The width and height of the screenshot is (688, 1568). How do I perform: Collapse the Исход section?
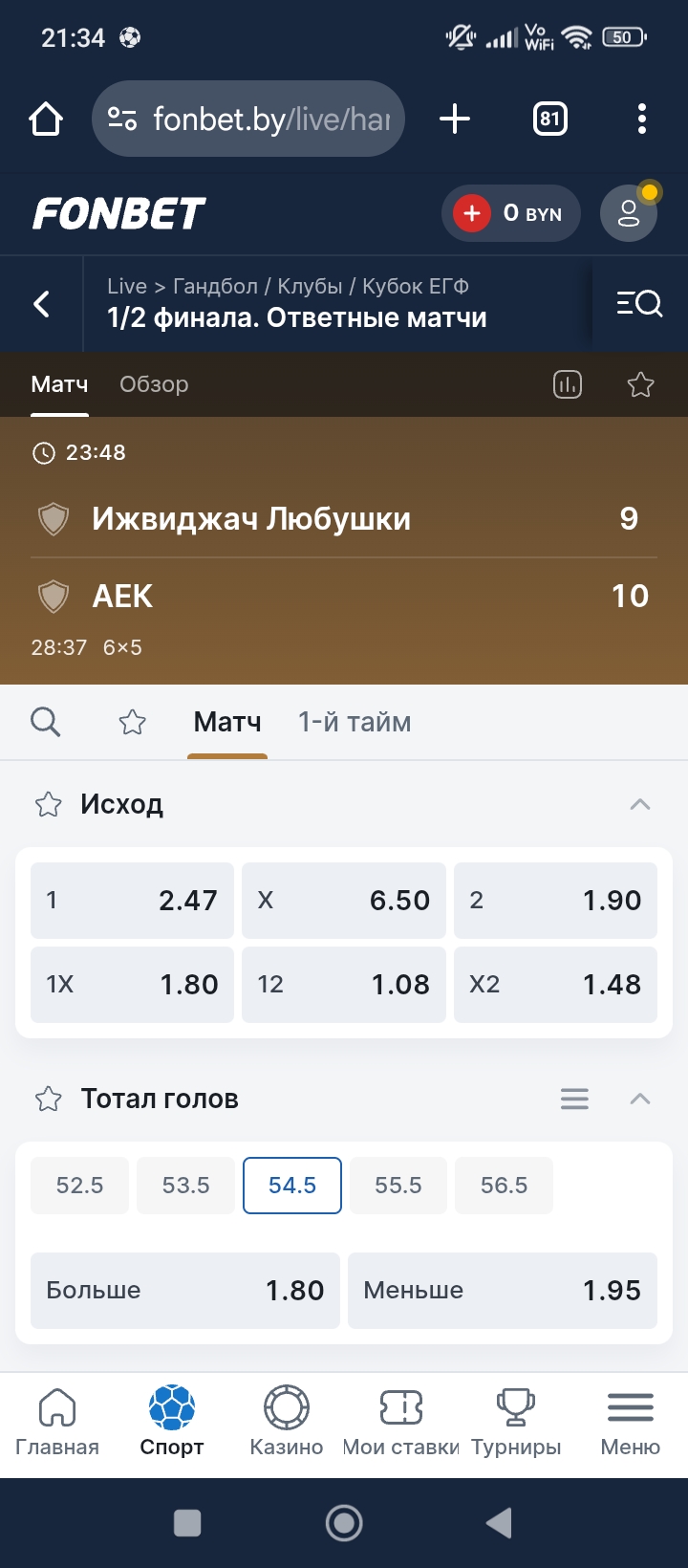pos(640,804)
